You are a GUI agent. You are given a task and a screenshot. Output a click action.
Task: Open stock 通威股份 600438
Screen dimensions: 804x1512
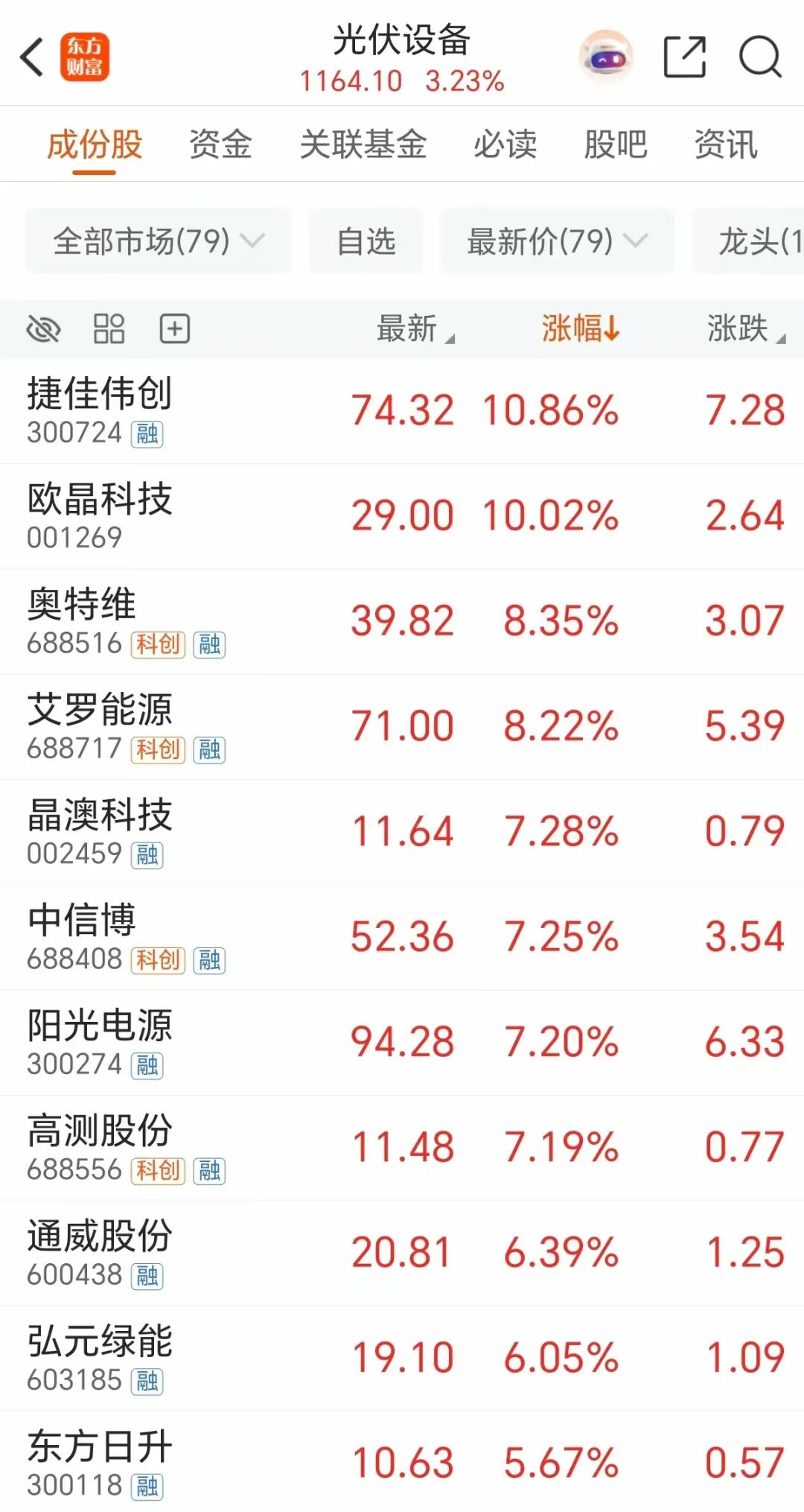click(x=402, y=1253)
